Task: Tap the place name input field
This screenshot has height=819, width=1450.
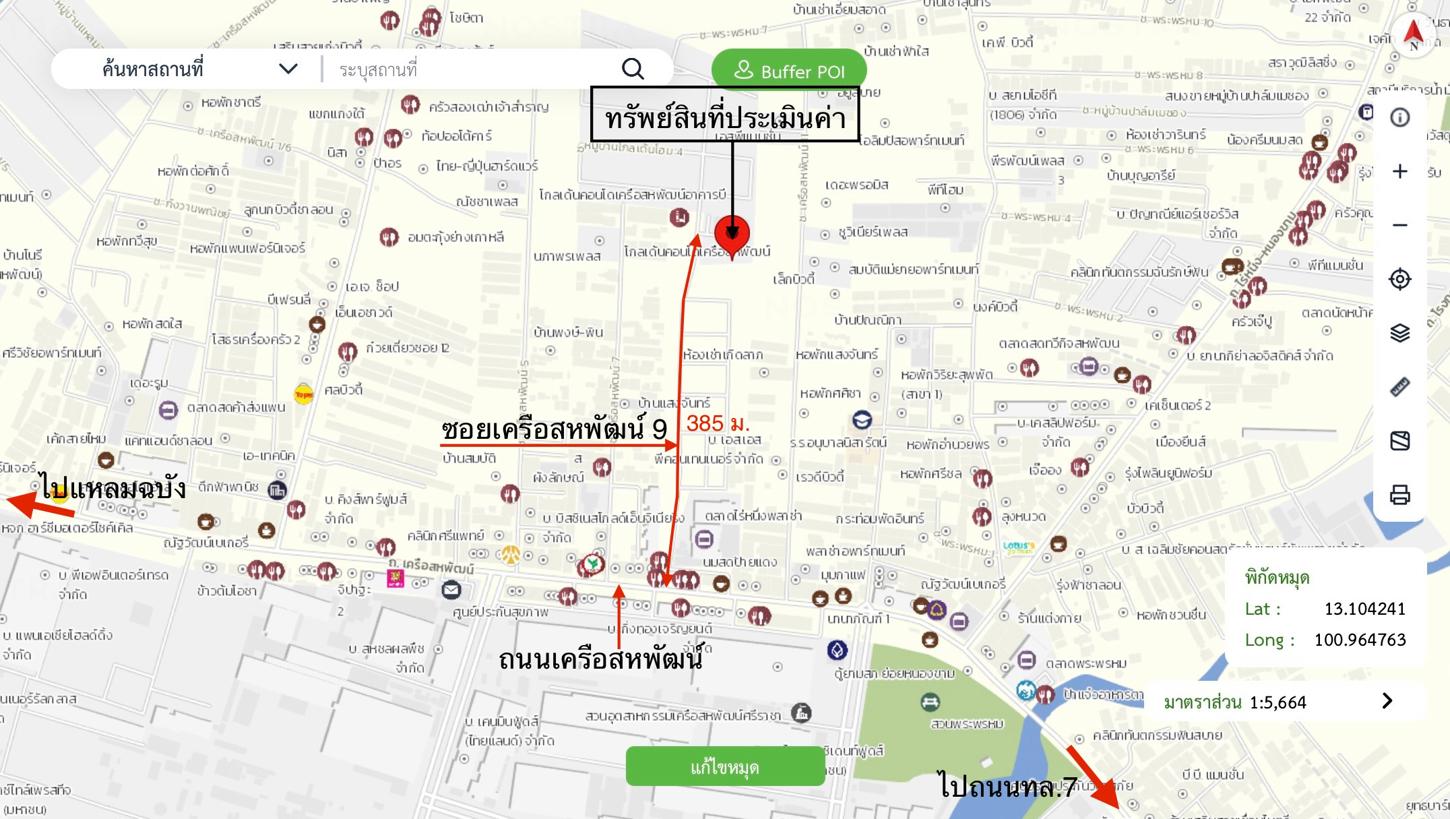Action: (470, 69)
